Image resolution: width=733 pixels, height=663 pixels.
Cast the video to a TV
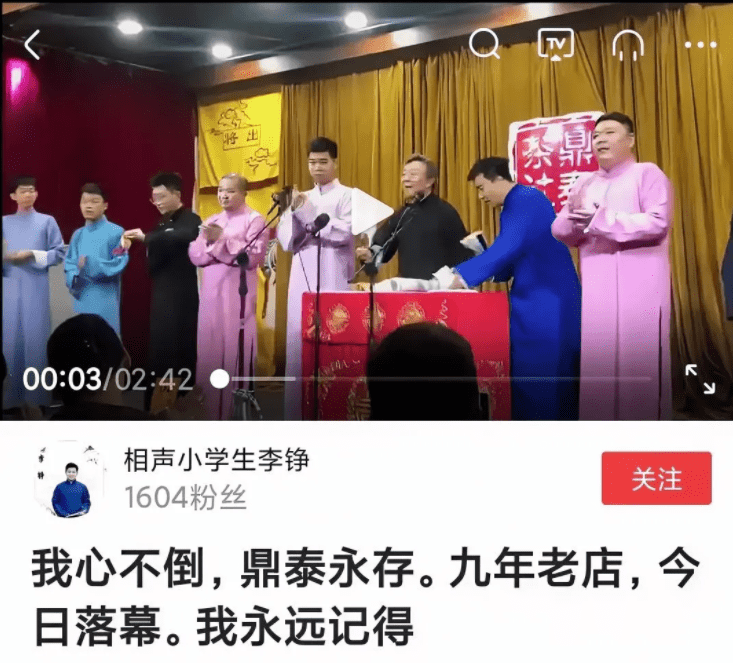point(556,44)
